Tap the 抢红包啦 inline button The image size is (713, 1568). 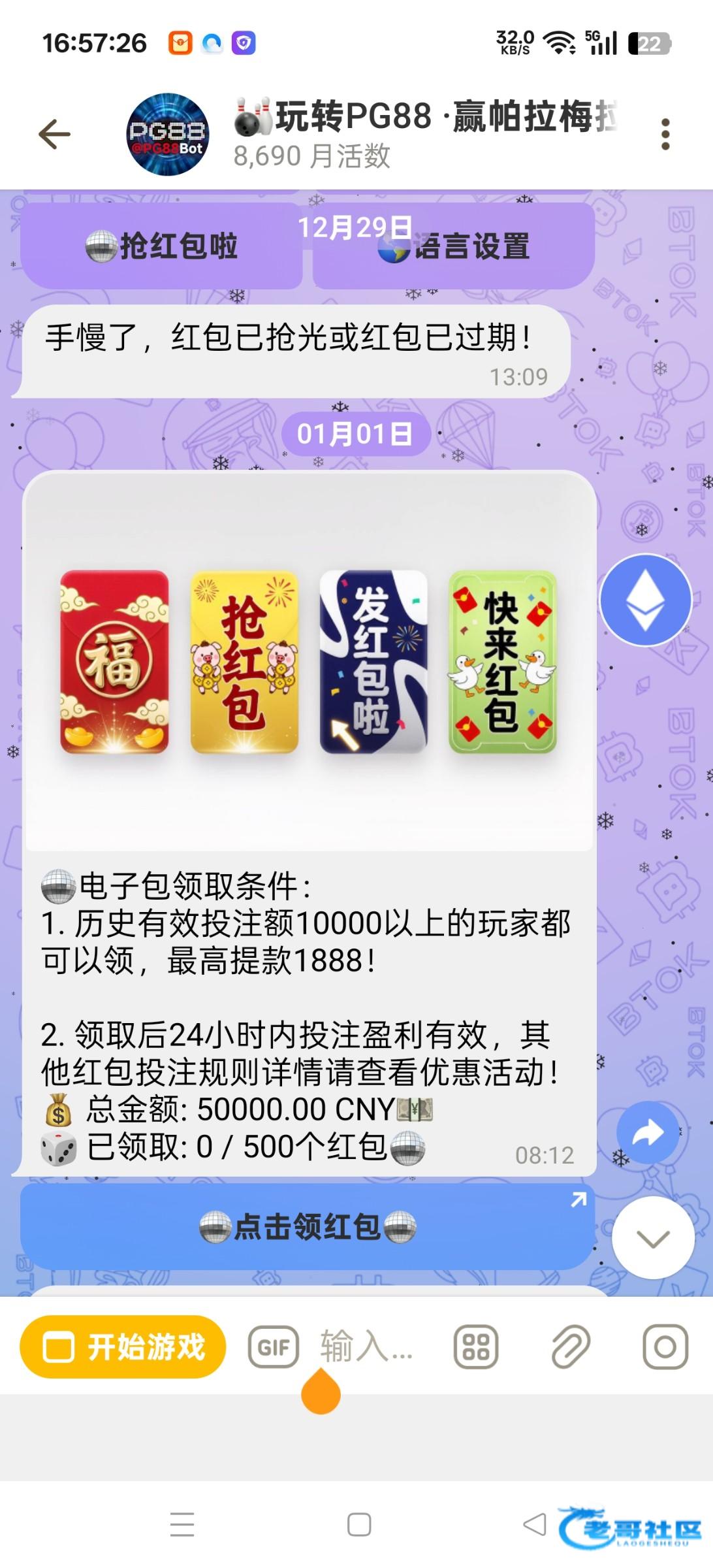click(161, 247)
